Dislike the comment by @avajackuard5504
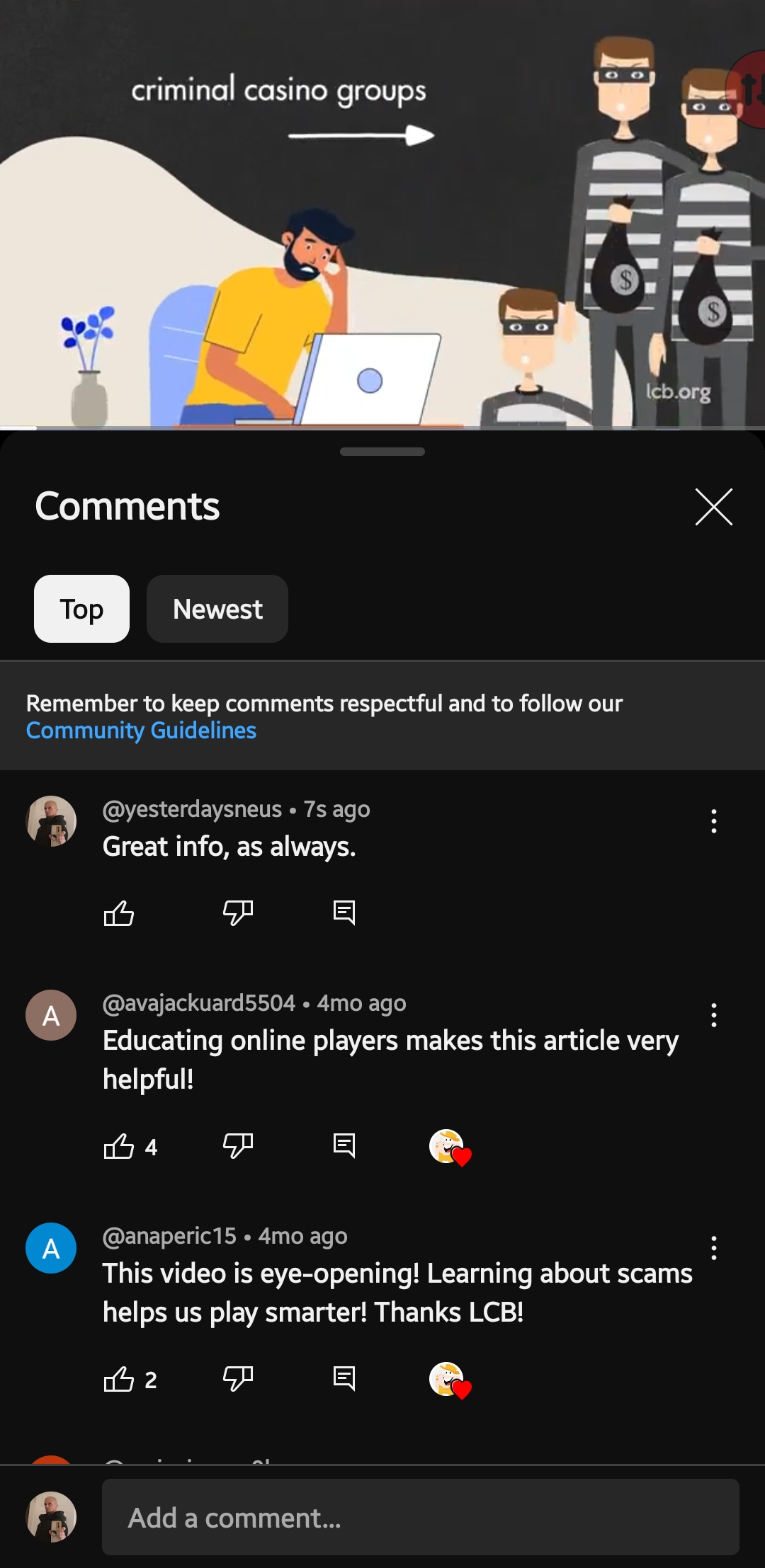The image size is (765, 1568). (x=238, y=1146)
